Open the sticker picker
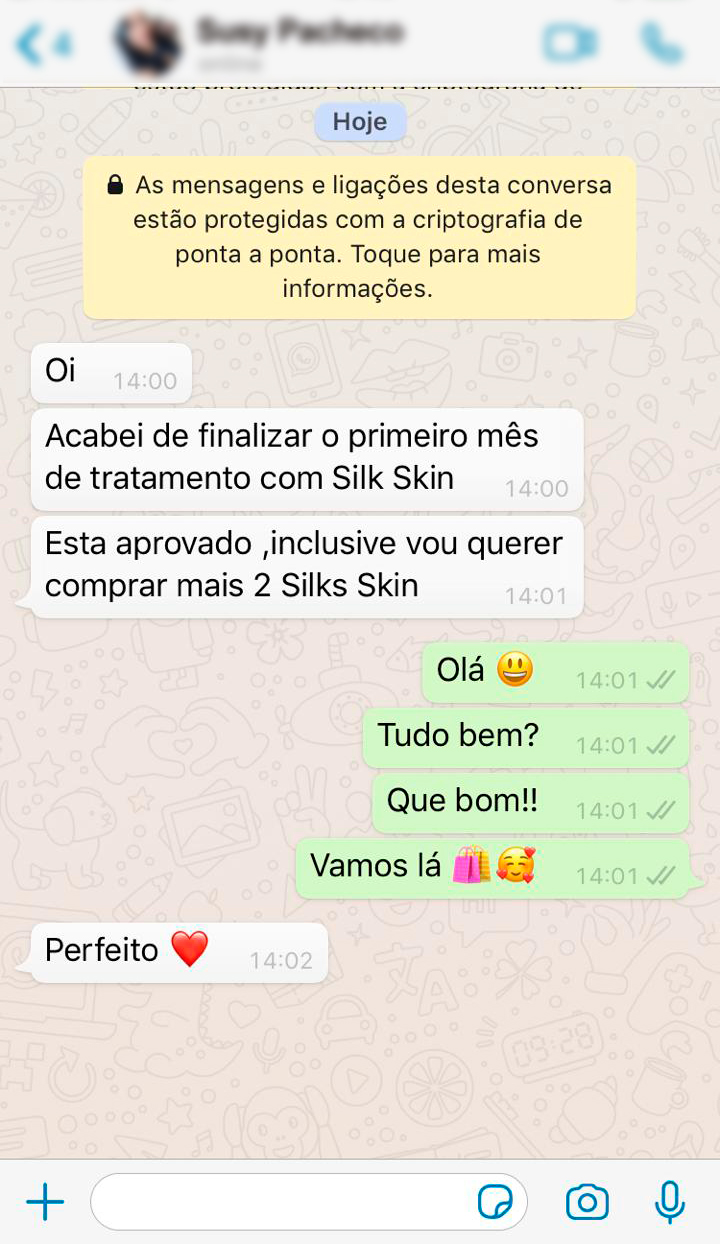 tap(495, 1202)
